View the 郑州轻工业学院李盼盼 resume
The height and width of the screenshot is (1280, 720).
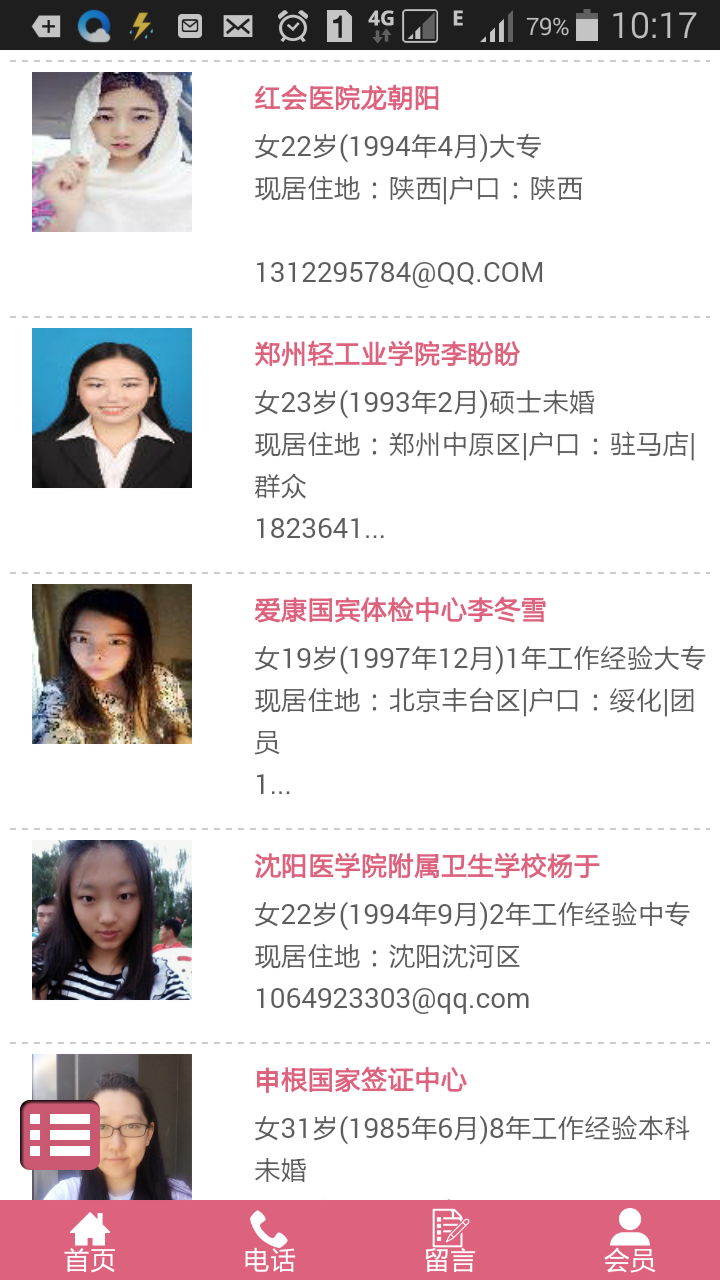point(387,354)
